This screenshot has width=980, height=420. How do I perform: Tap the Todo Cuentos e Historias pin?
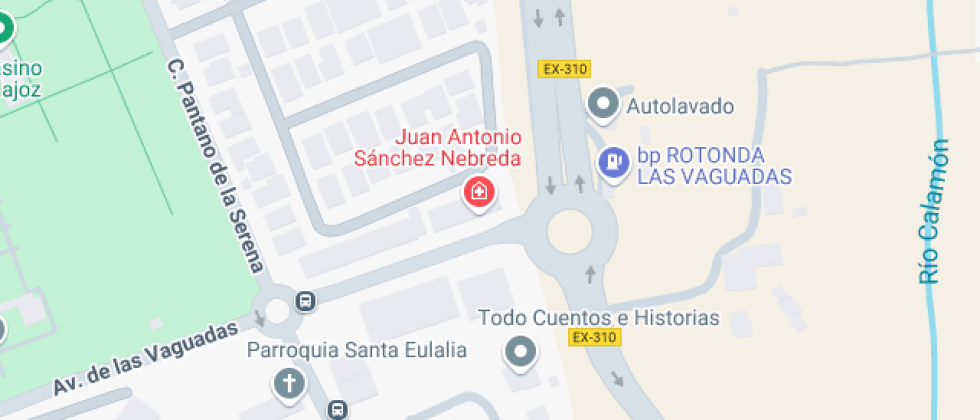click(520, 350)
